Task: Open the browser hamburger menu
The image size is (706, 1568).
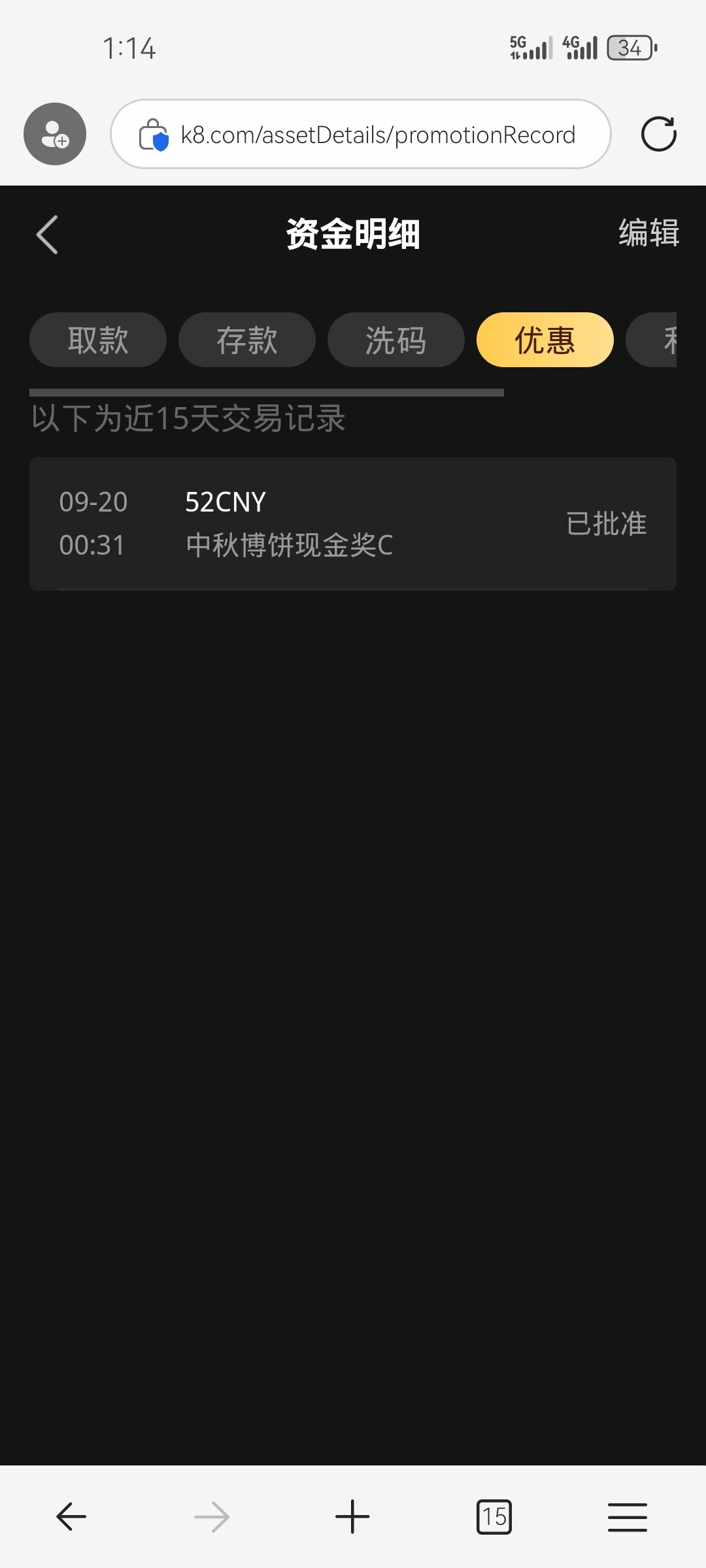Action: pos(628,1516)
